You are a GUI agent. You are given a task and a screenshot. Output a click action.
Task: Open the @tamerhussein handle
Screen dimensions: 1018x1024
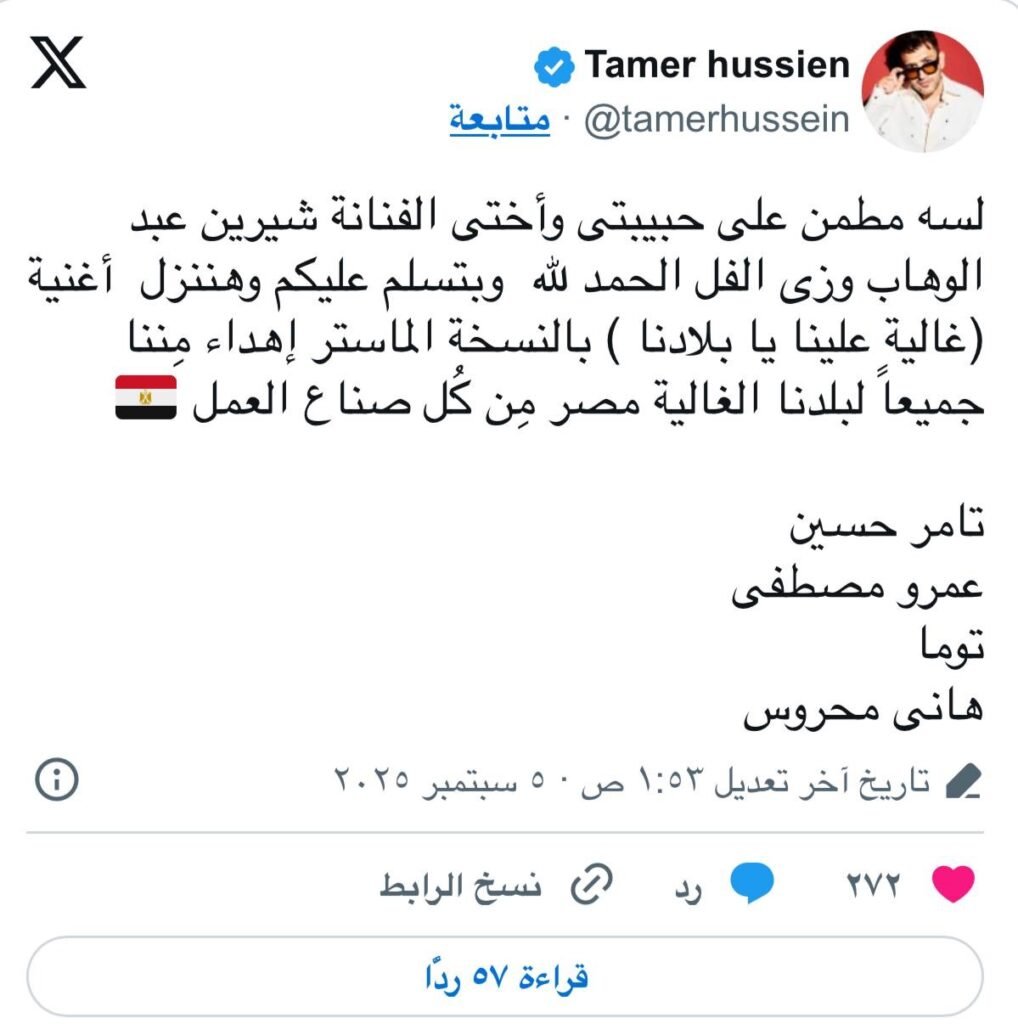click(716, 121)
